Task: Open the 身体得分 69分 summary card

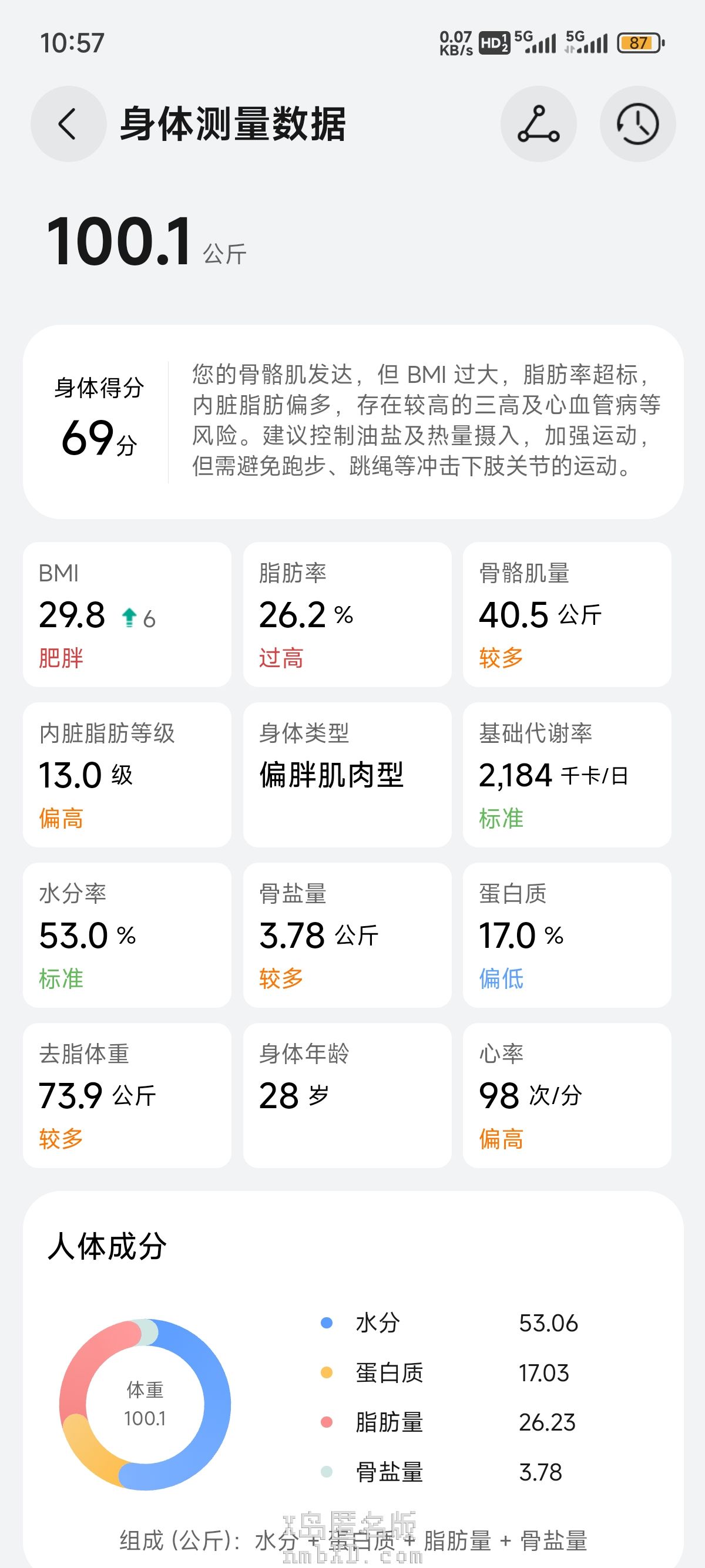Action: (353, 422)
